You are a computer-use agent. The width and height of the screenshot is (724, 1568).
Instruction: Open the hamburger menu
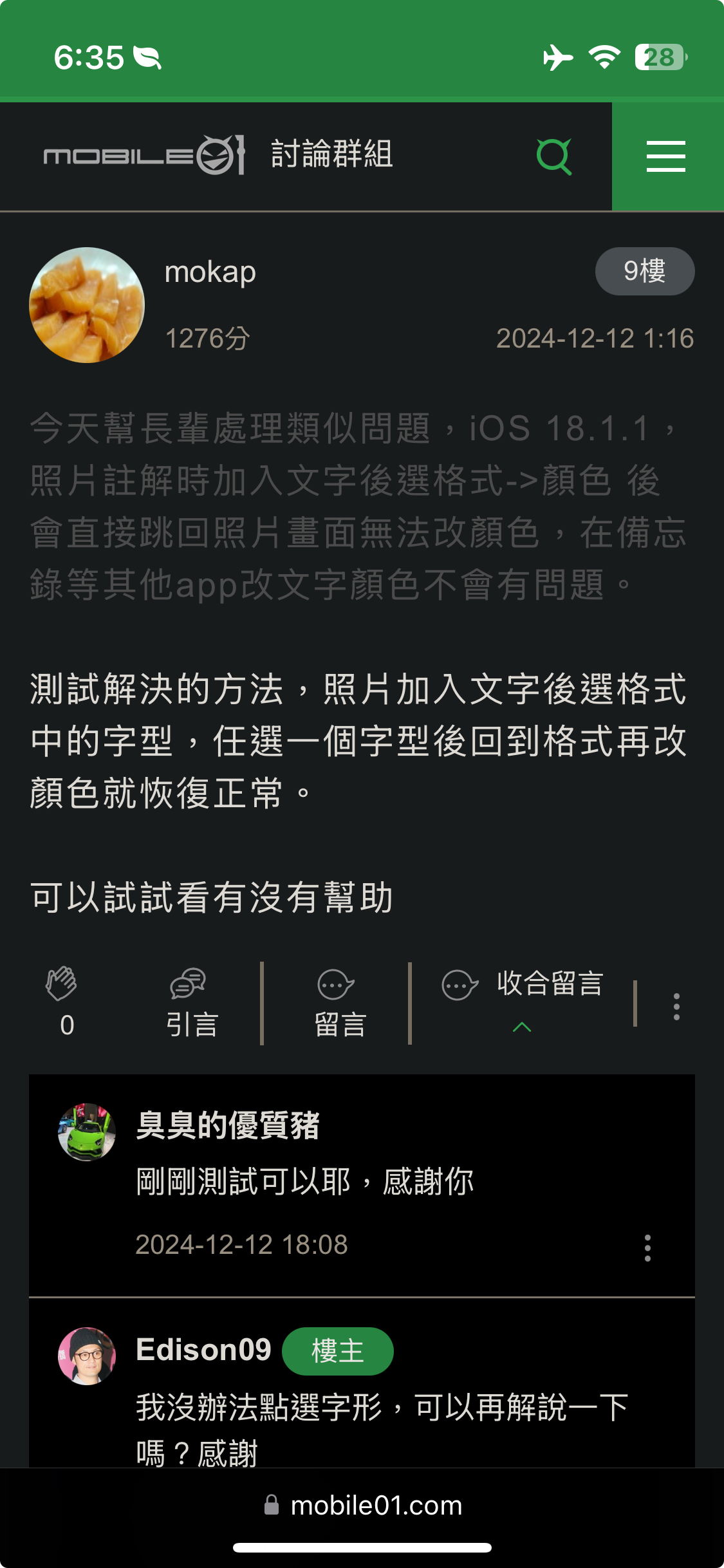(666, 156)
